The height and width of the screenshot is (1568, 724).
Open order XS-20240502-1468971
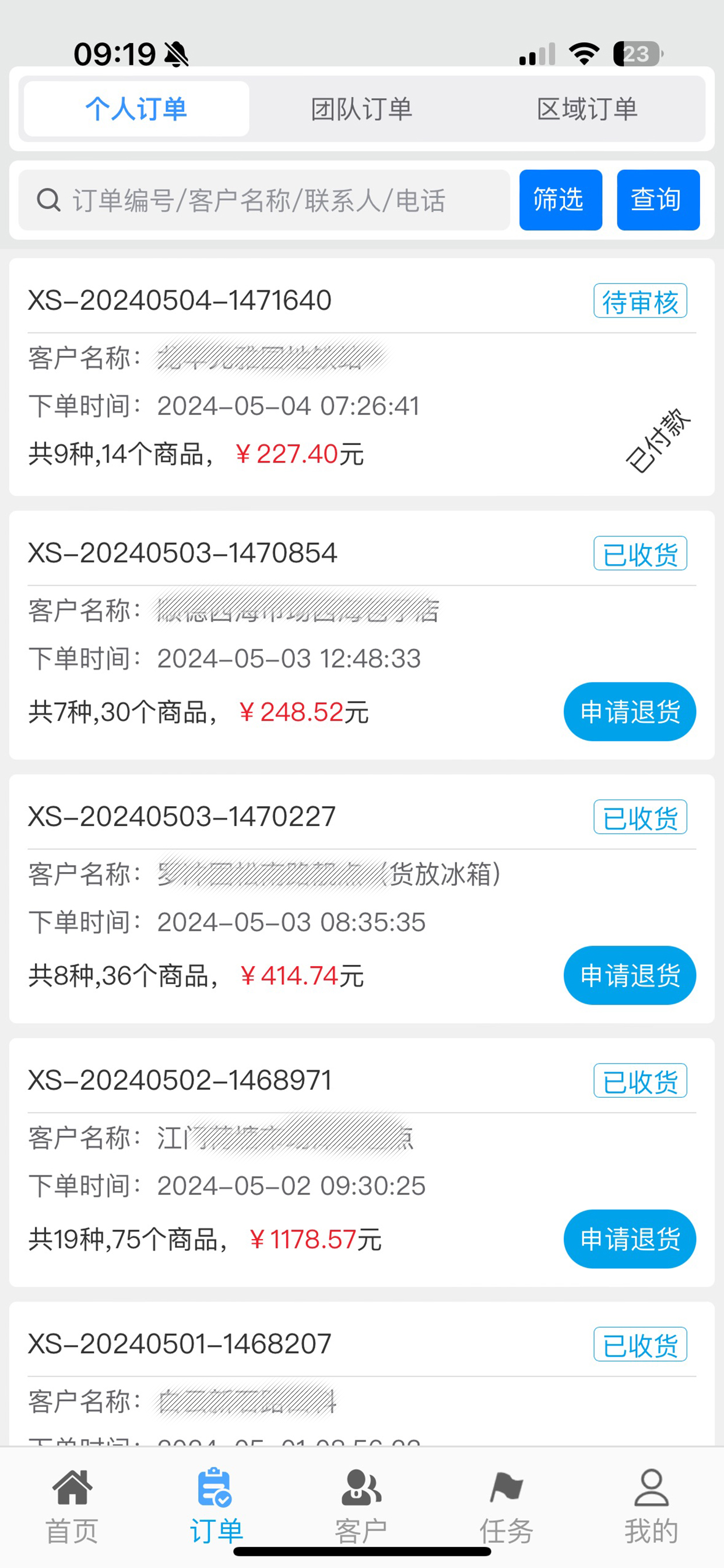tap(361, 1162)
